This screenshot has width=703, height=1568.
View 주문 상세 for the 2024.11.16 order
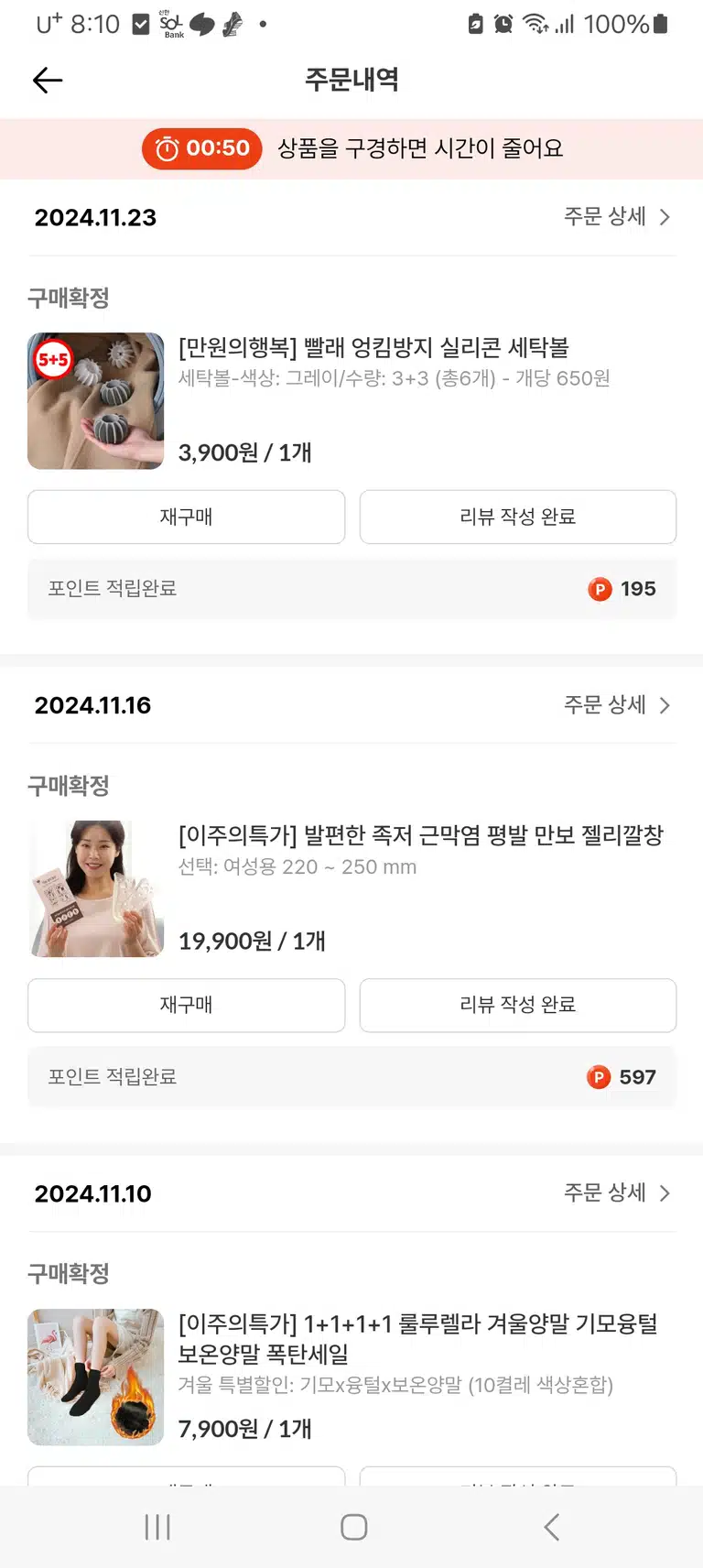click(618, 705)
